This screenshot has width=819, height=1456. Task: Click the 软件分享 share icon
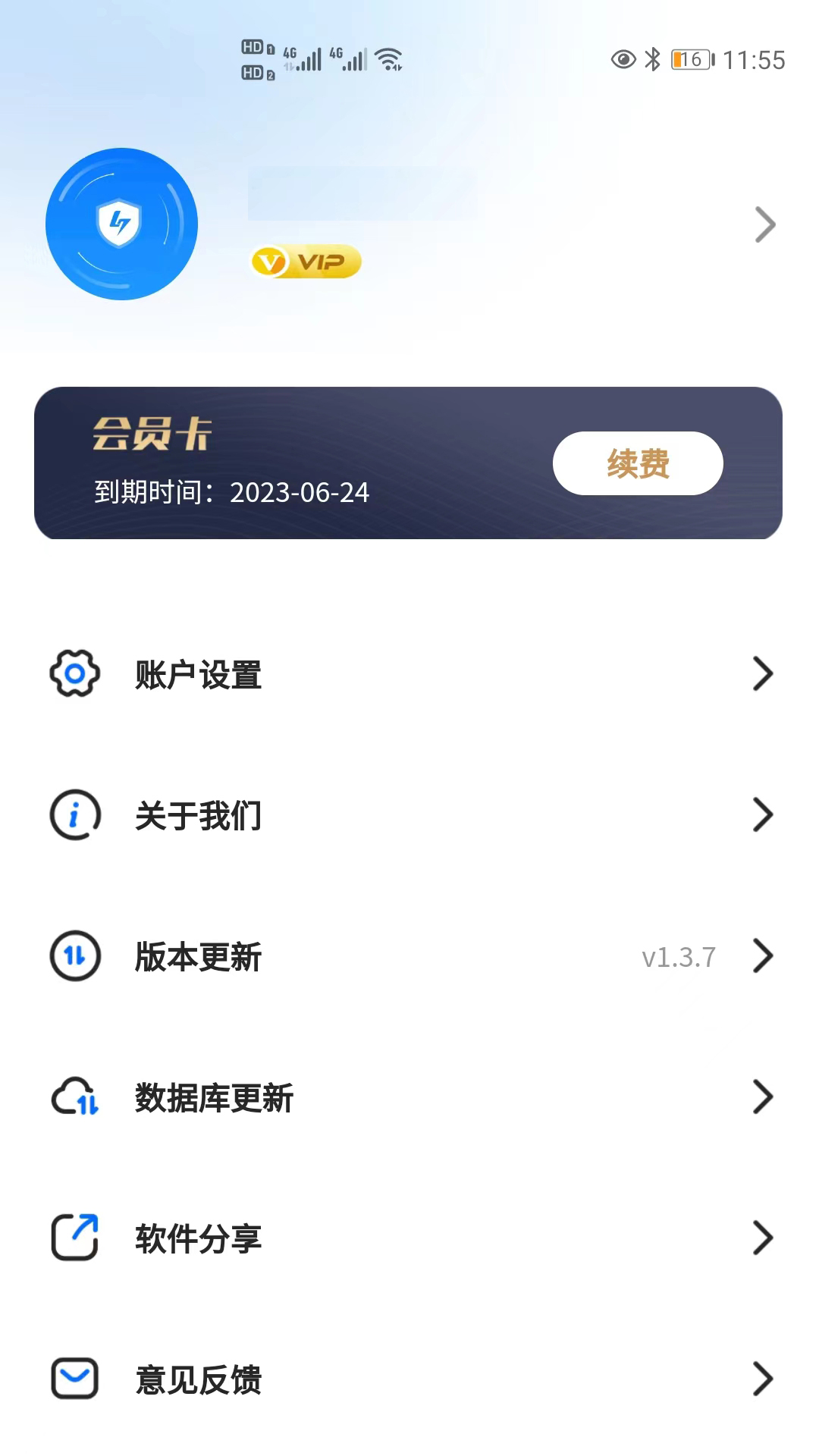coord(74,1239)
